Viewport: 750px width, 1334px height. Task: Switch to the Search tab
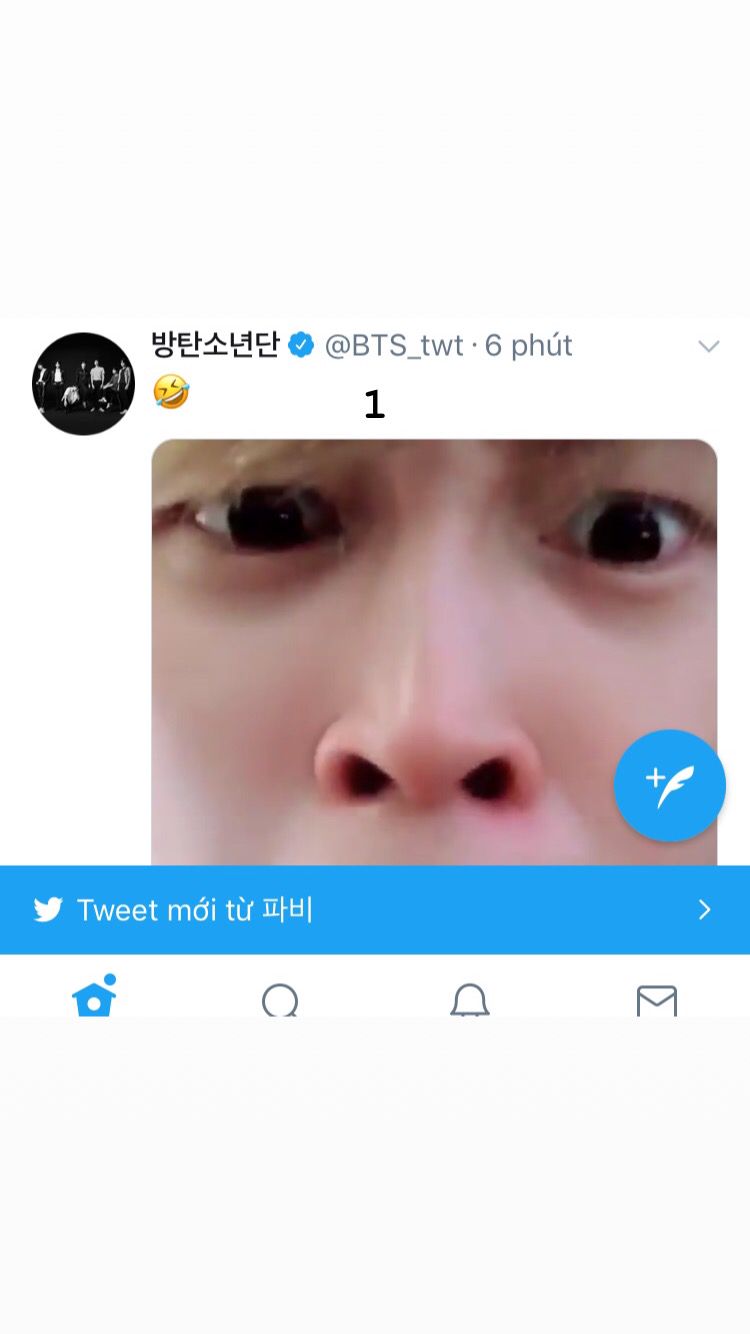pyautogui.click(x=280, y=999)
